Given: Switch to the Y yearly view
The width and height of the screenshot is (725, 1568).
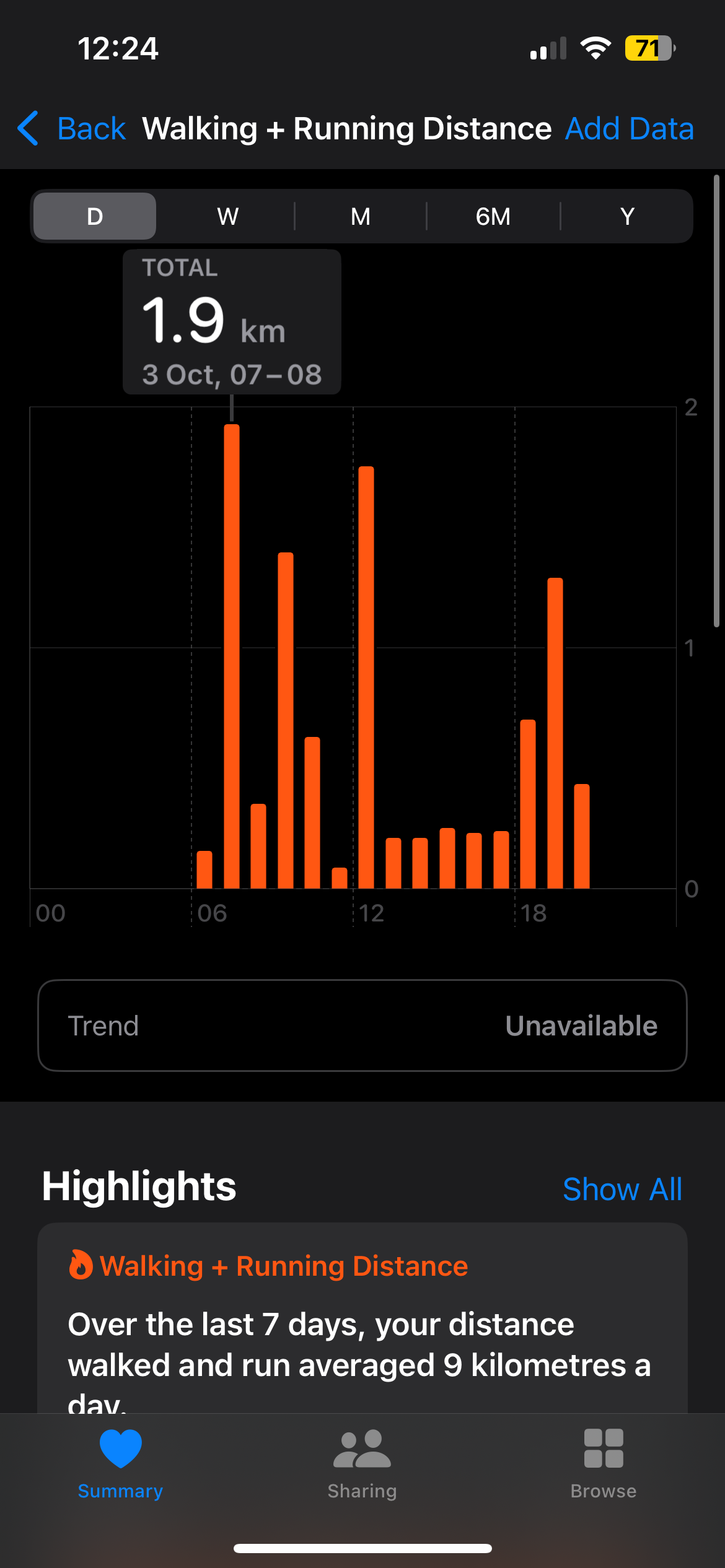Looking at the screenshot, I should point(627,216).
